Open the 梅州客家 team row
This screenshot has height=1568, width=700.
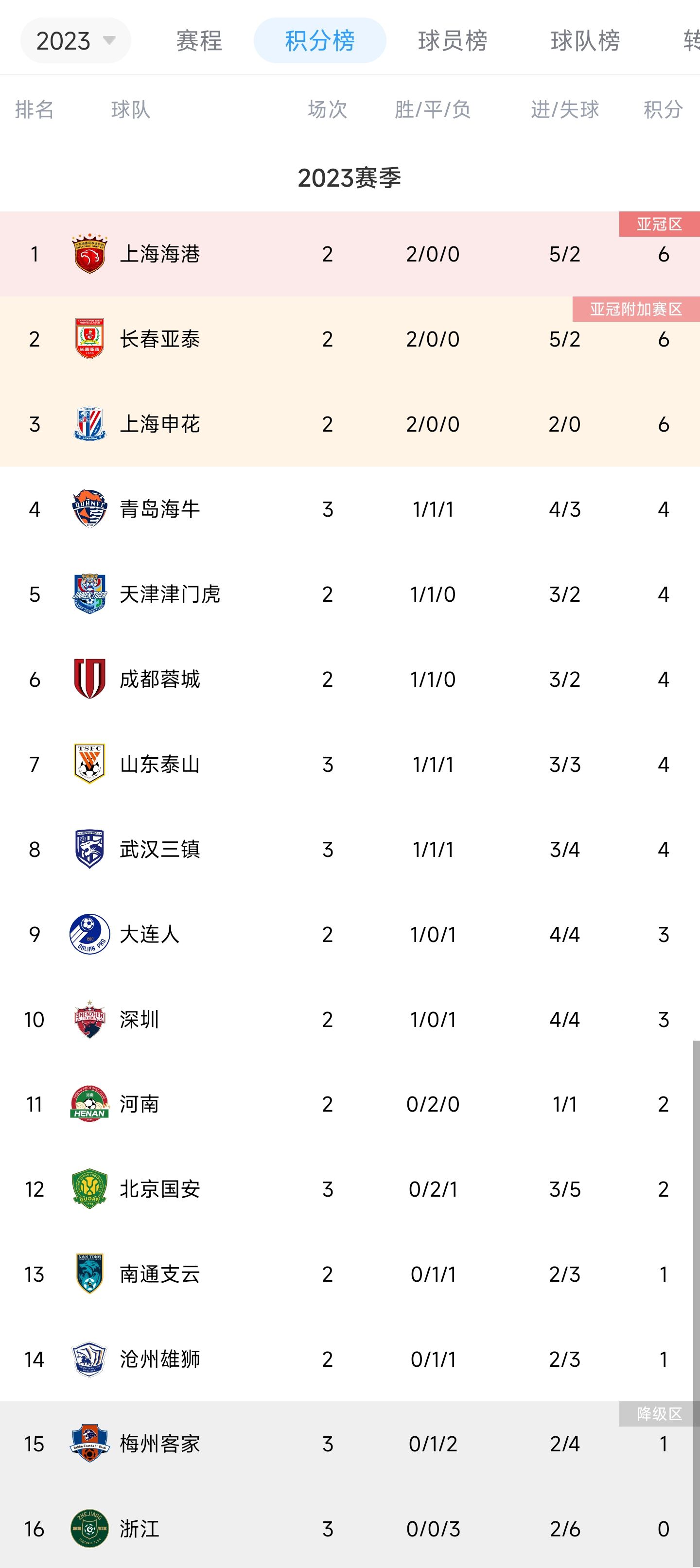click(x=350, y=1444)
